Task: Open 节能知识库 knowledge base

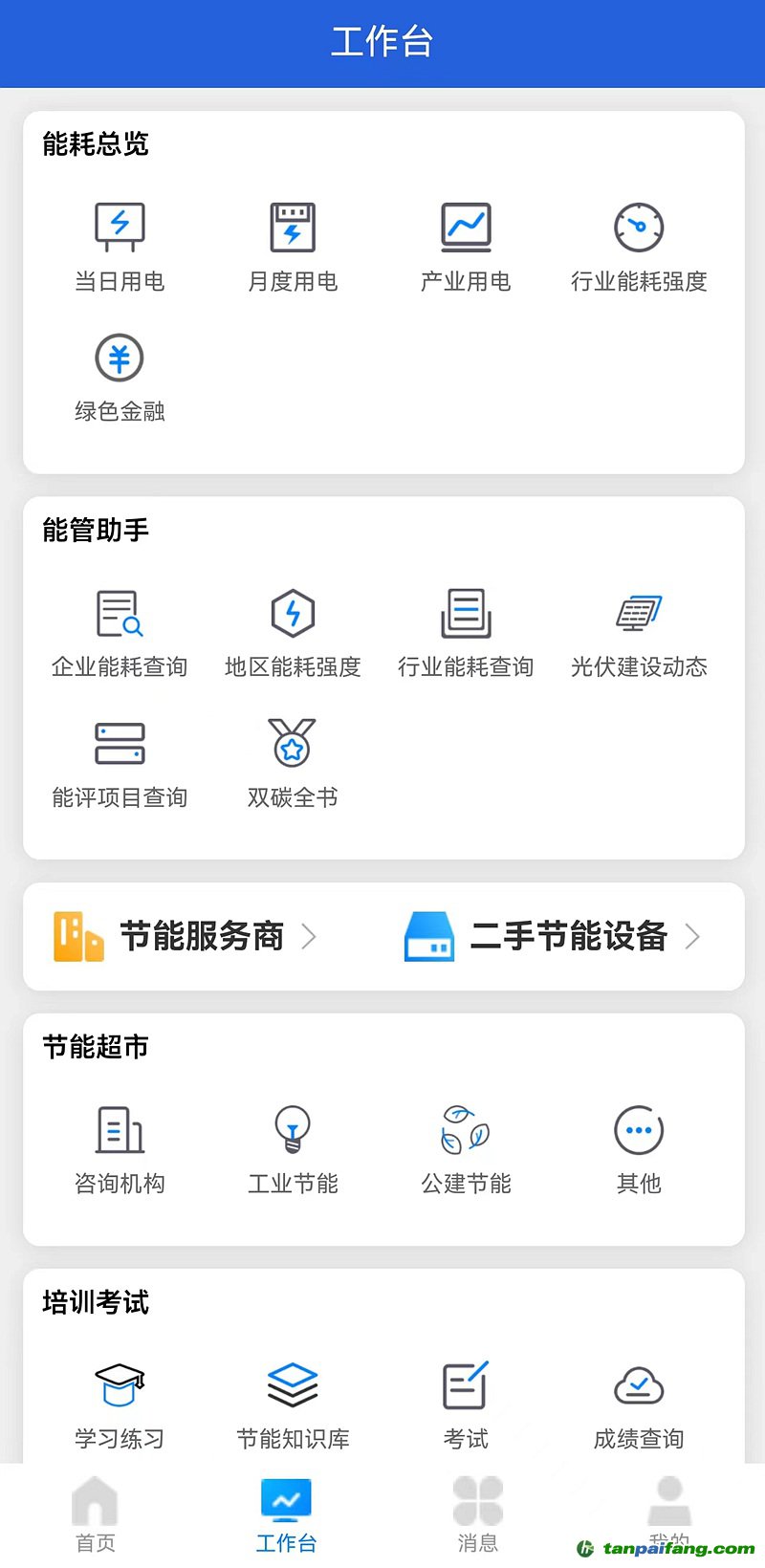Action: point(293,1404)
